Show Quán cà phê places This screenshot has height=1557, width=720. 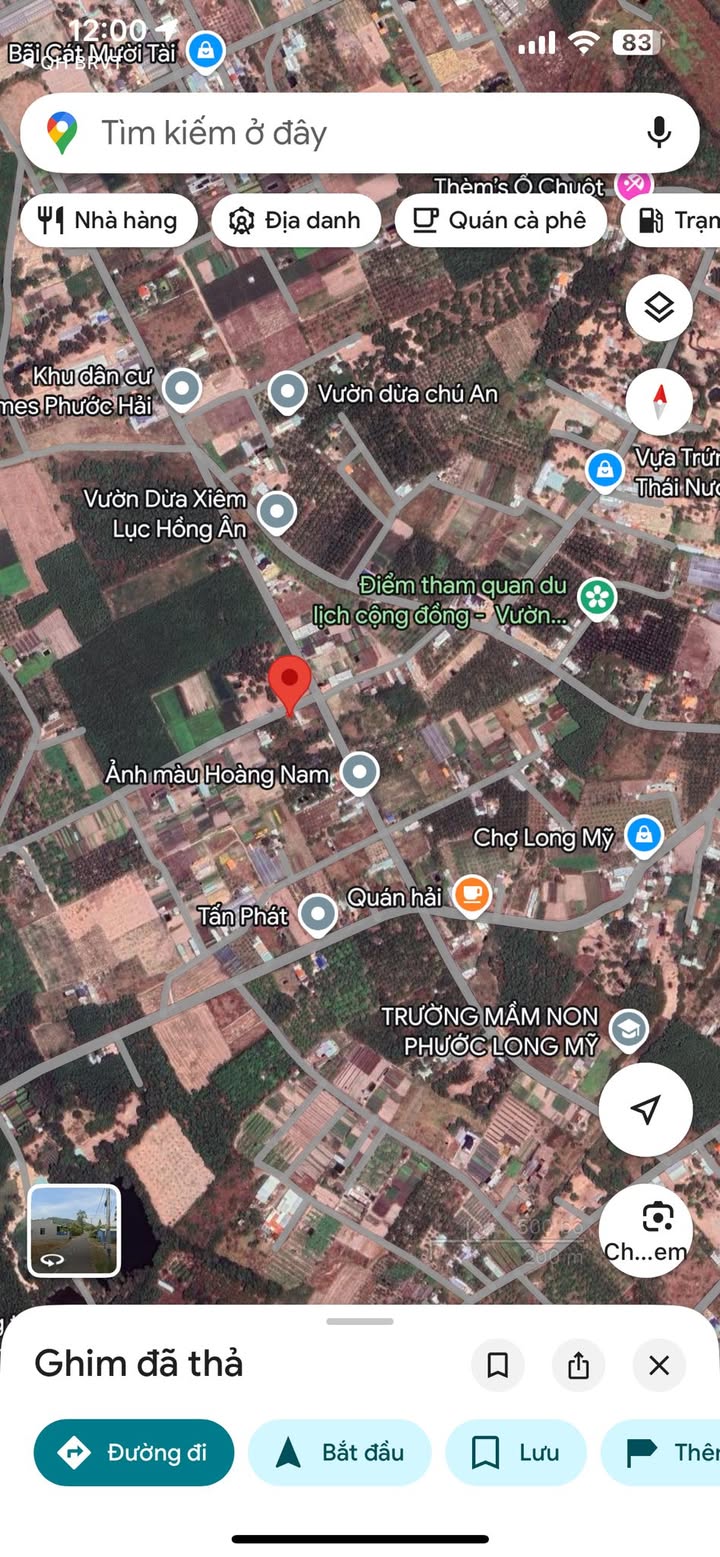500,221
